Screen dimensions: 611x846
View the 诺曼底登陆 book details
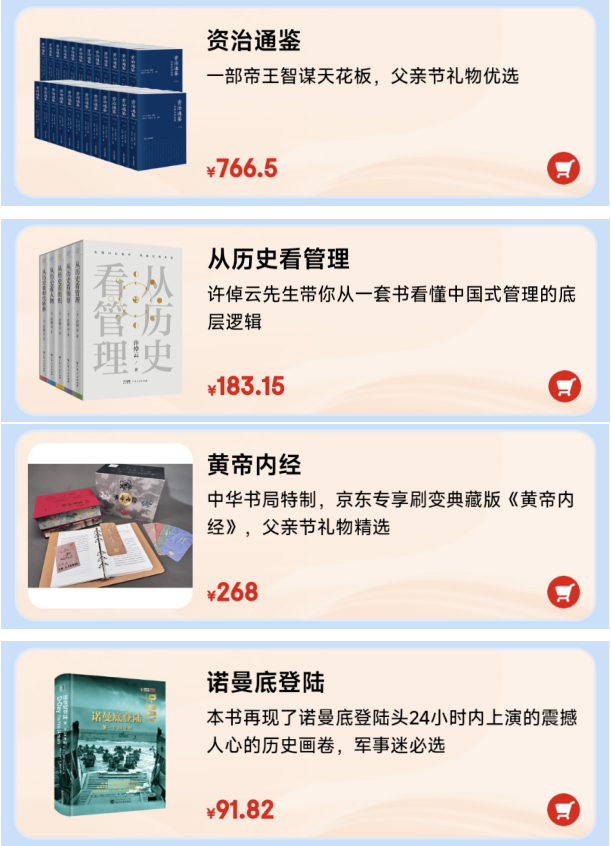(266, 683)
